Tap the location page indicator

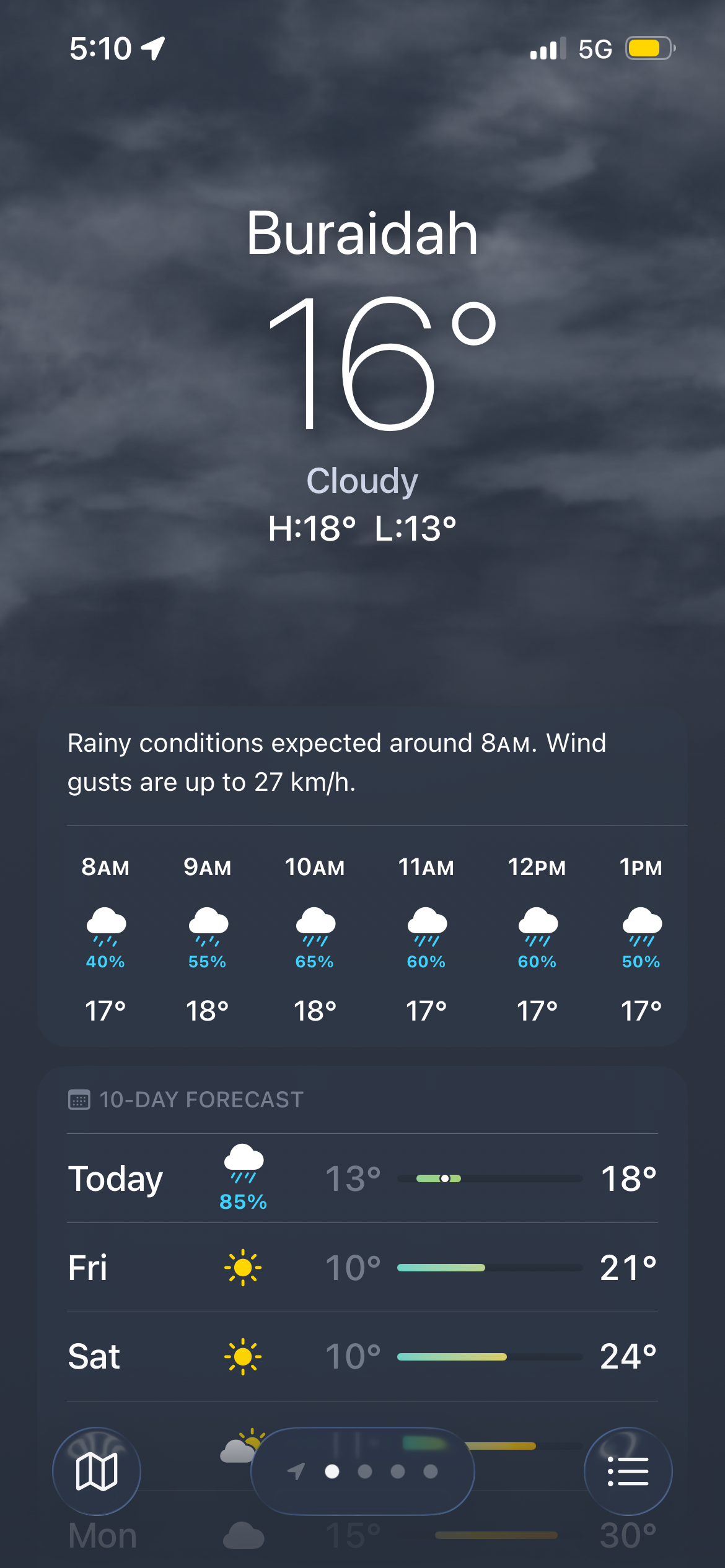[x=363, y=1471]
